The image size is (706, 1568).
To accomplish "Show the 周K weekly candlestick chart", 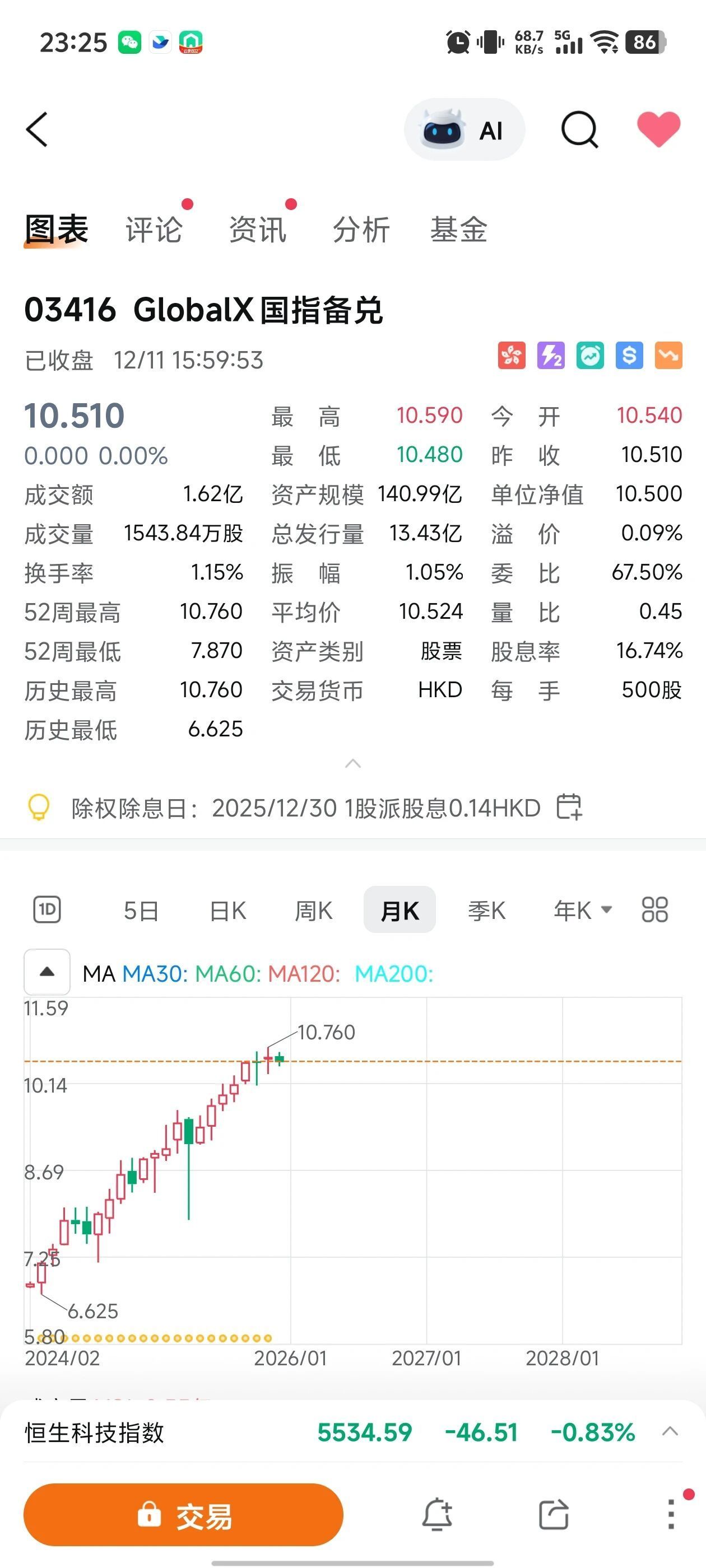I will (314, 911).
